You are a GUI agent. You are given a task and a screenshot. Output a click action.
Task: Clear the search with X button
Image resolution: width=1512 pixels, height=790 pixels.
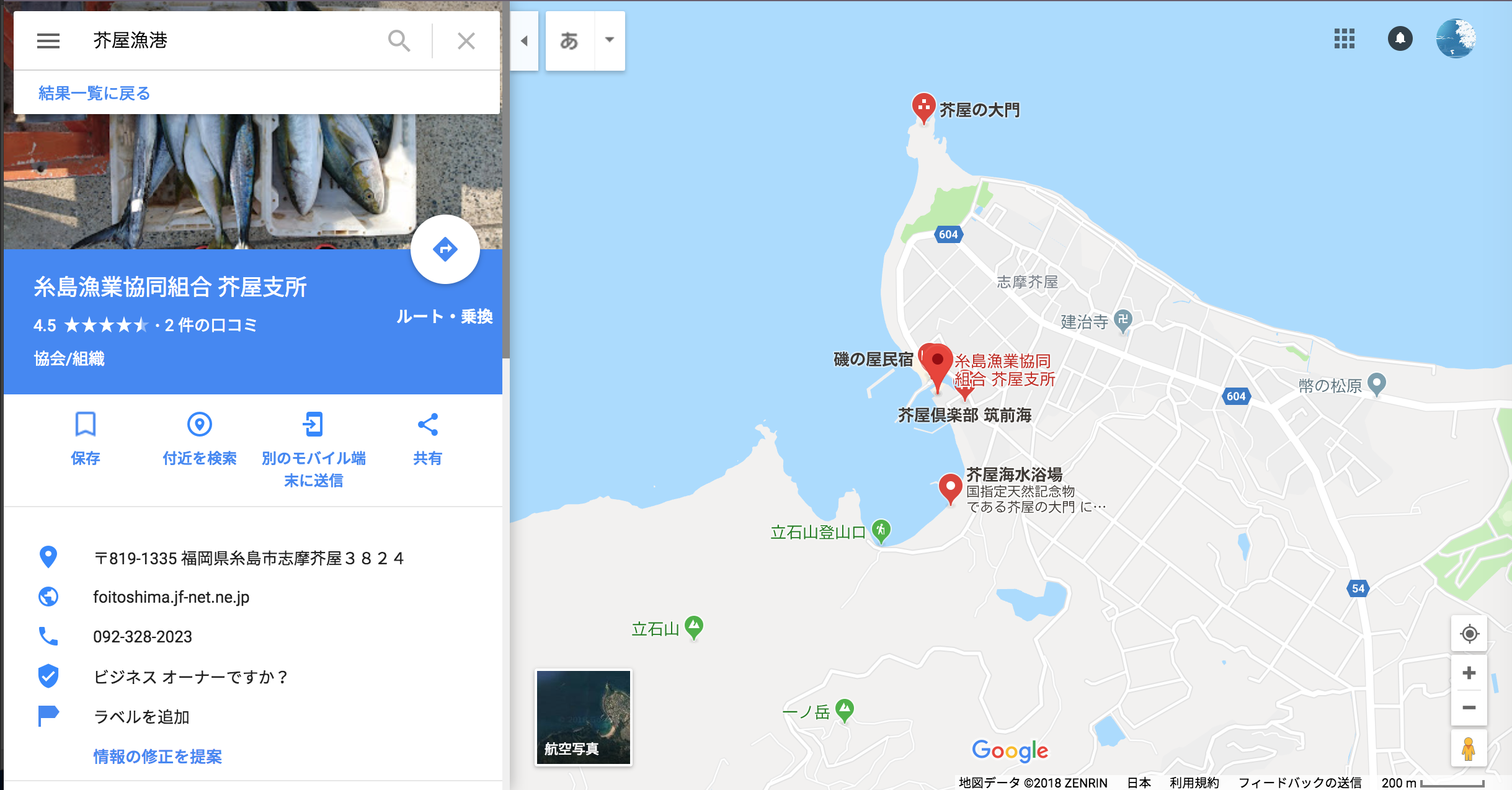coord(466,41)
